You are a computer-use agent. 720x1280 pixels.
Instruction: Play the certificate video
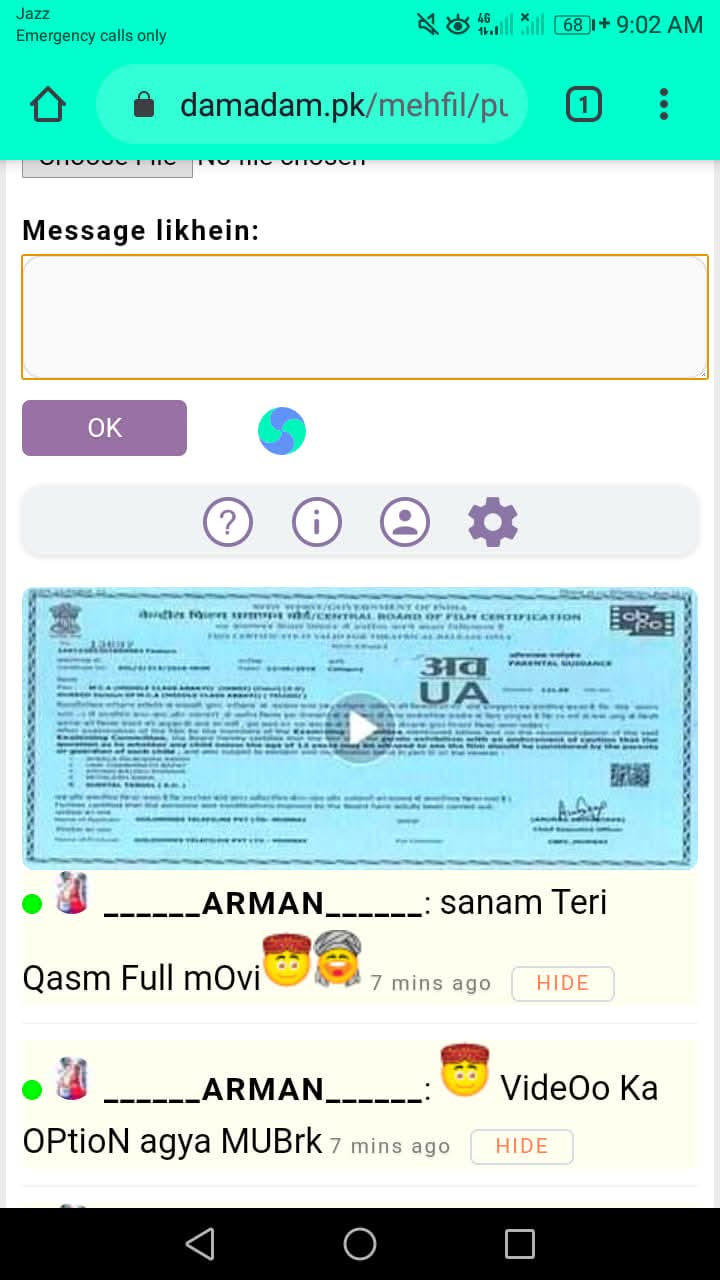click(x=360, y=728)
